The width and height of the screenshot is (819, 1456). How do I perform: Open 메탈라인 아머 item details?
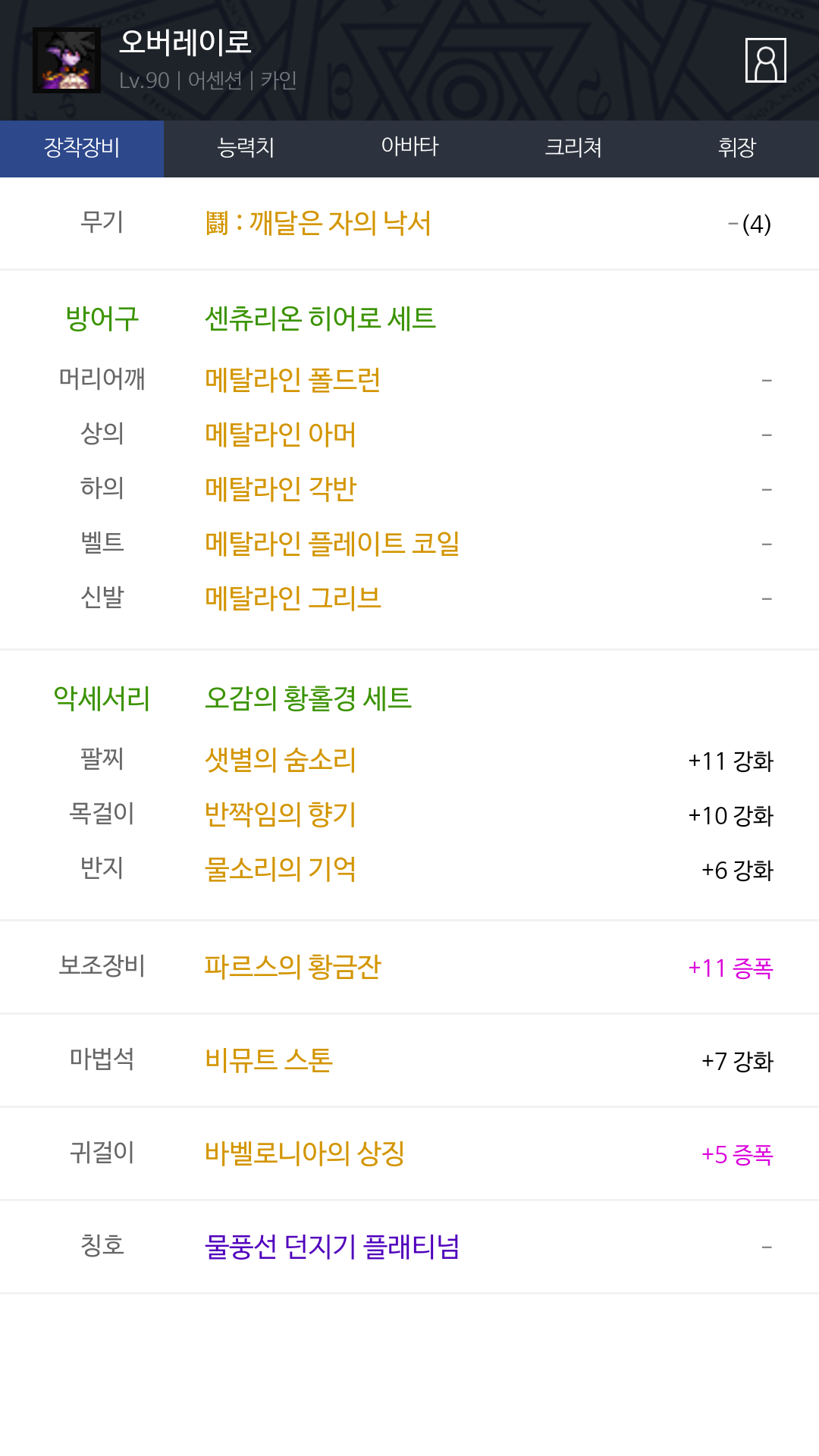pos(281,435)
